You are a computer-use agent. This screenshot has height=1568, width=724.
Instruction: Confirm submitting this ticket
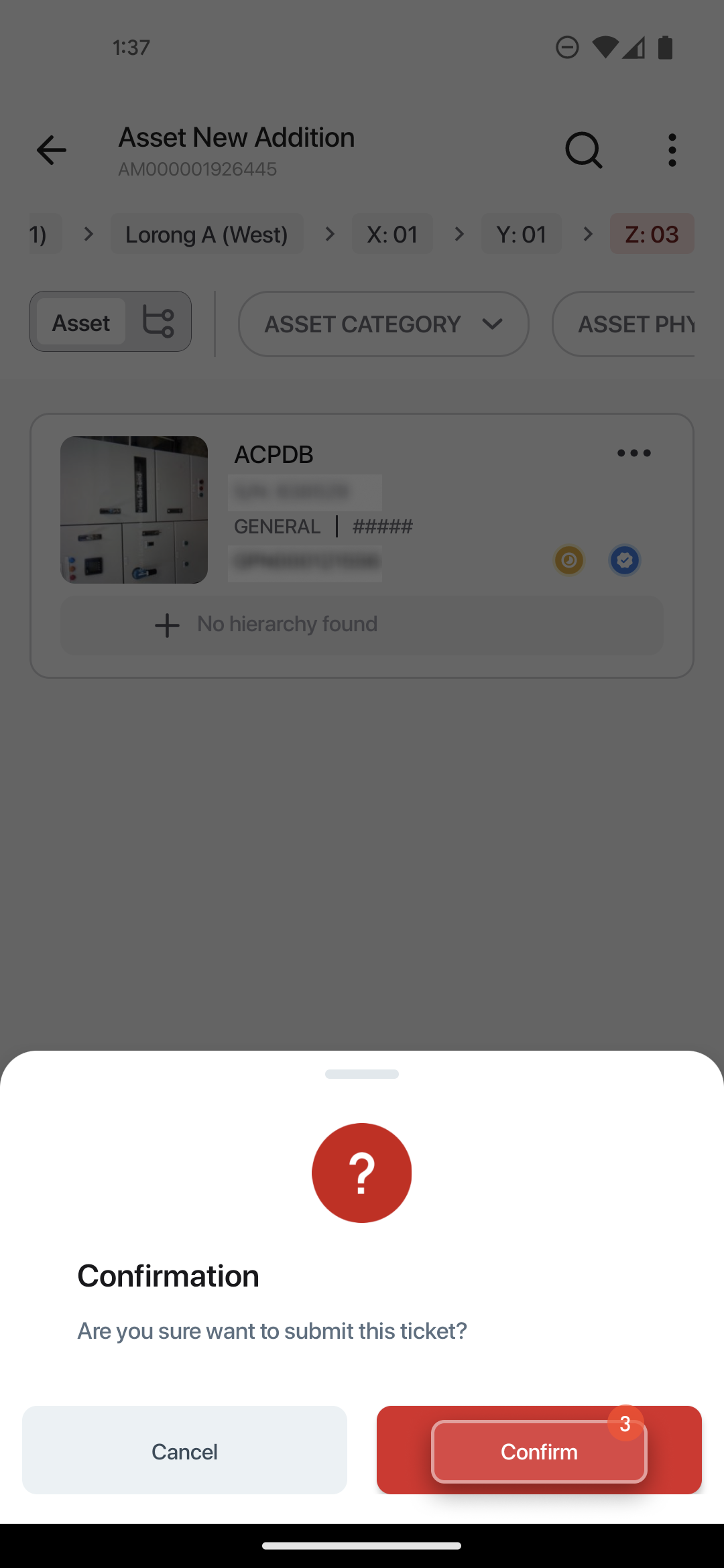tap(538, 1451)
